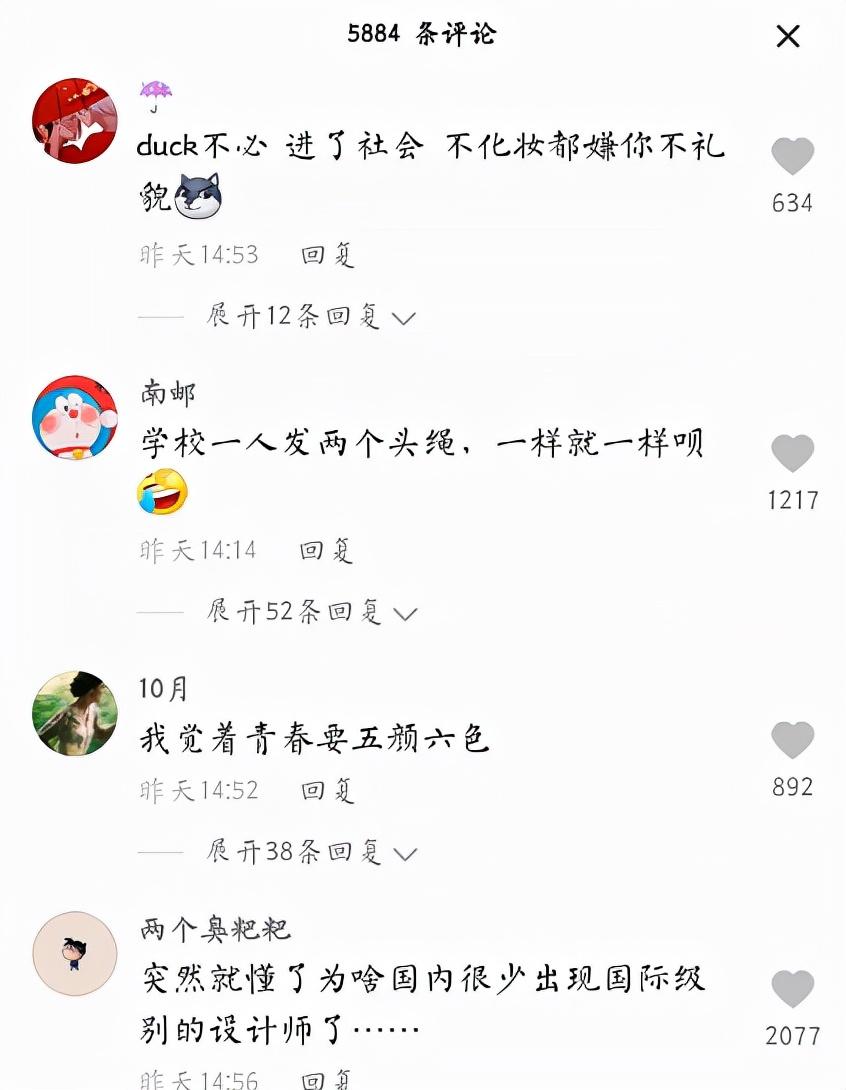The image size is (846, 1090).
Task: Close the 5884 comments panel
Action: [788, 37]
